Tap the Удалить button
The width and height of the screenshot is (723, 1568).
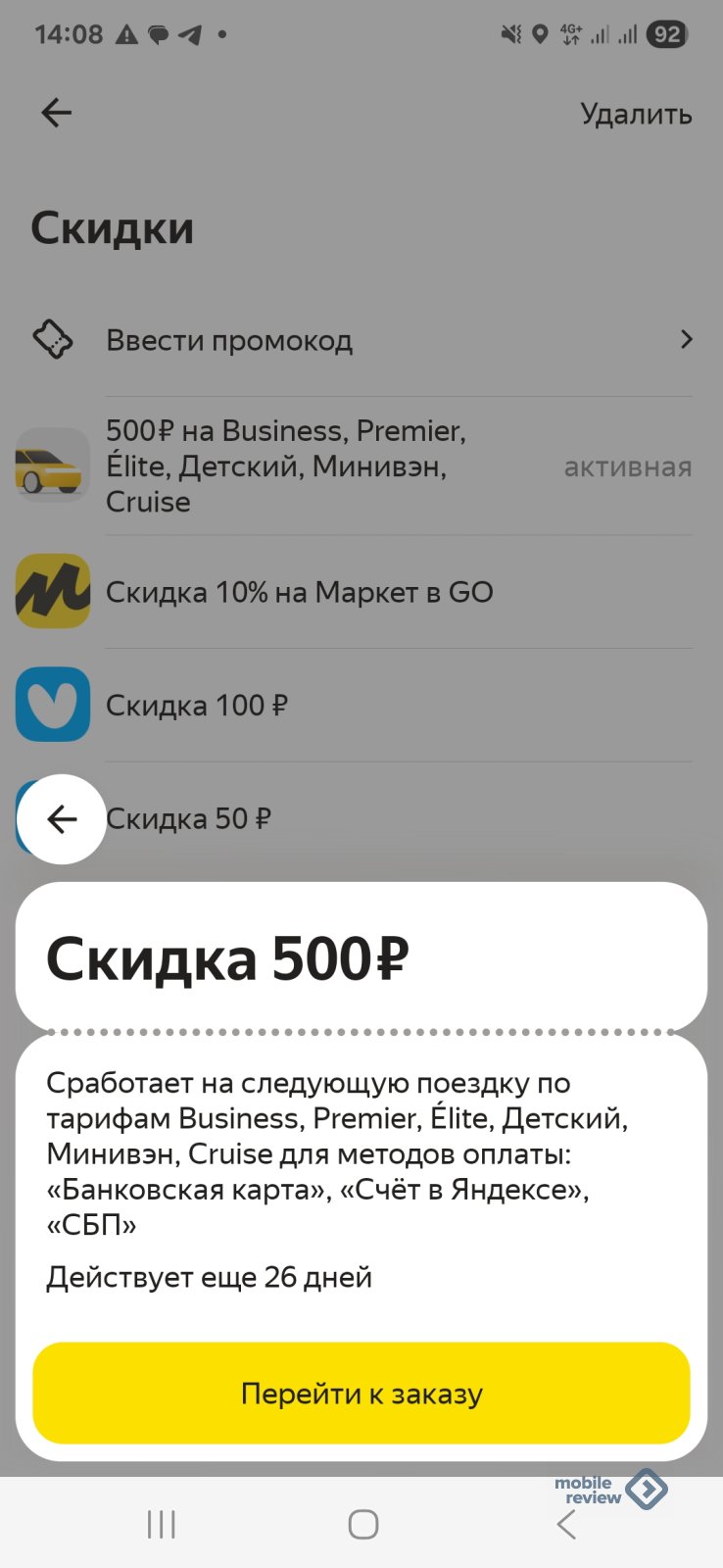tap(636, 115)
